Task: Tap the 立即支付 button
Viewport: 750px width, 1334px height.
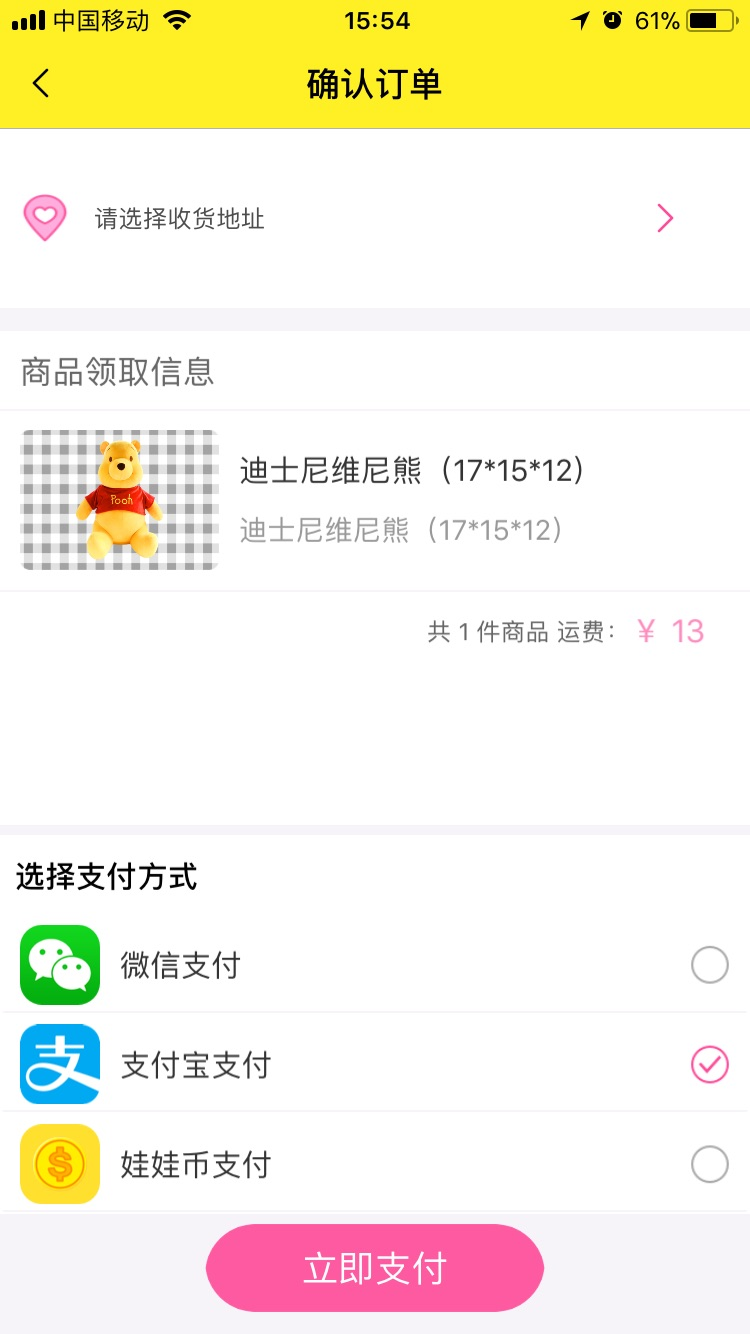Action: click(x=375, y=1268)
